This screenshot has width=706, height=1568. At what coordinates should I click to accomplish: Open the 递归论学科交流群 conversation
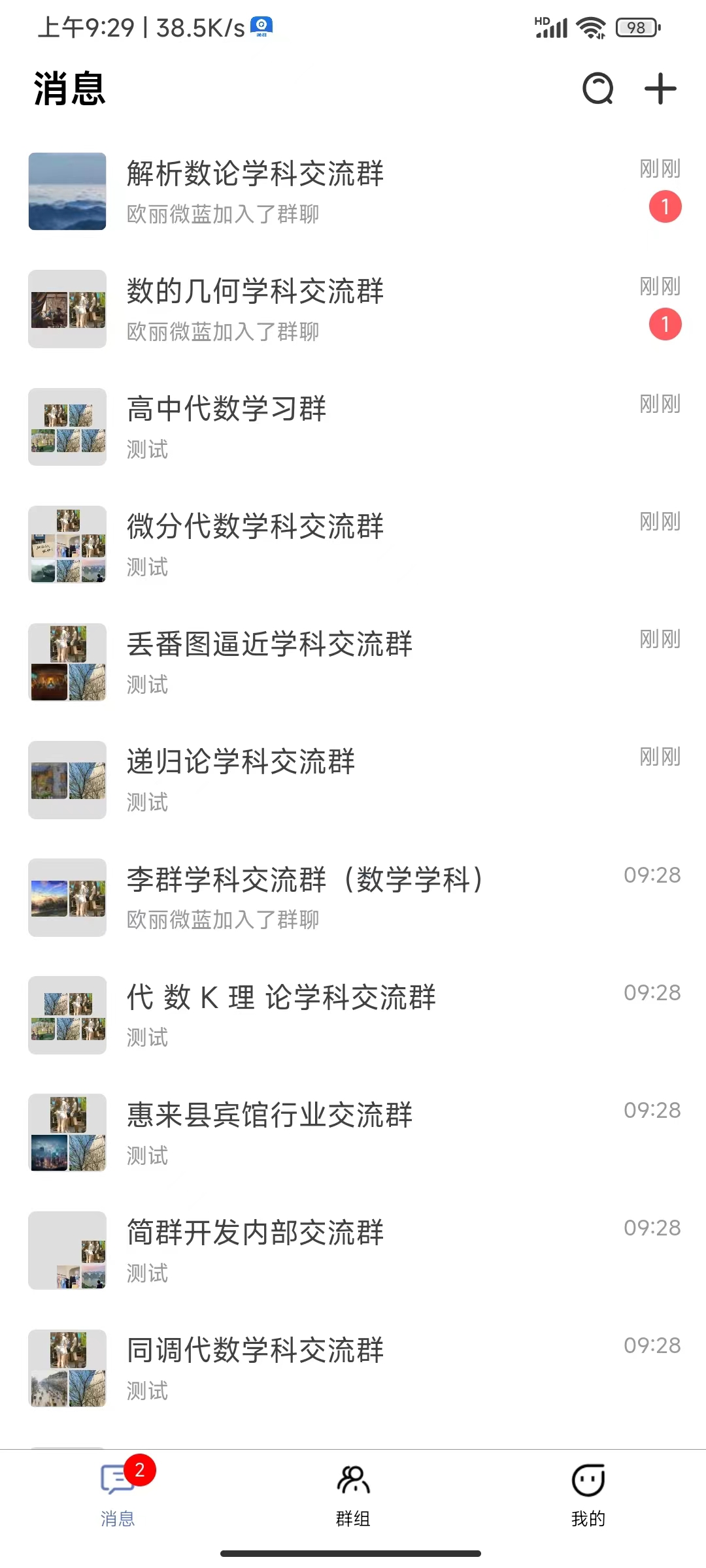tap(353, 779)
